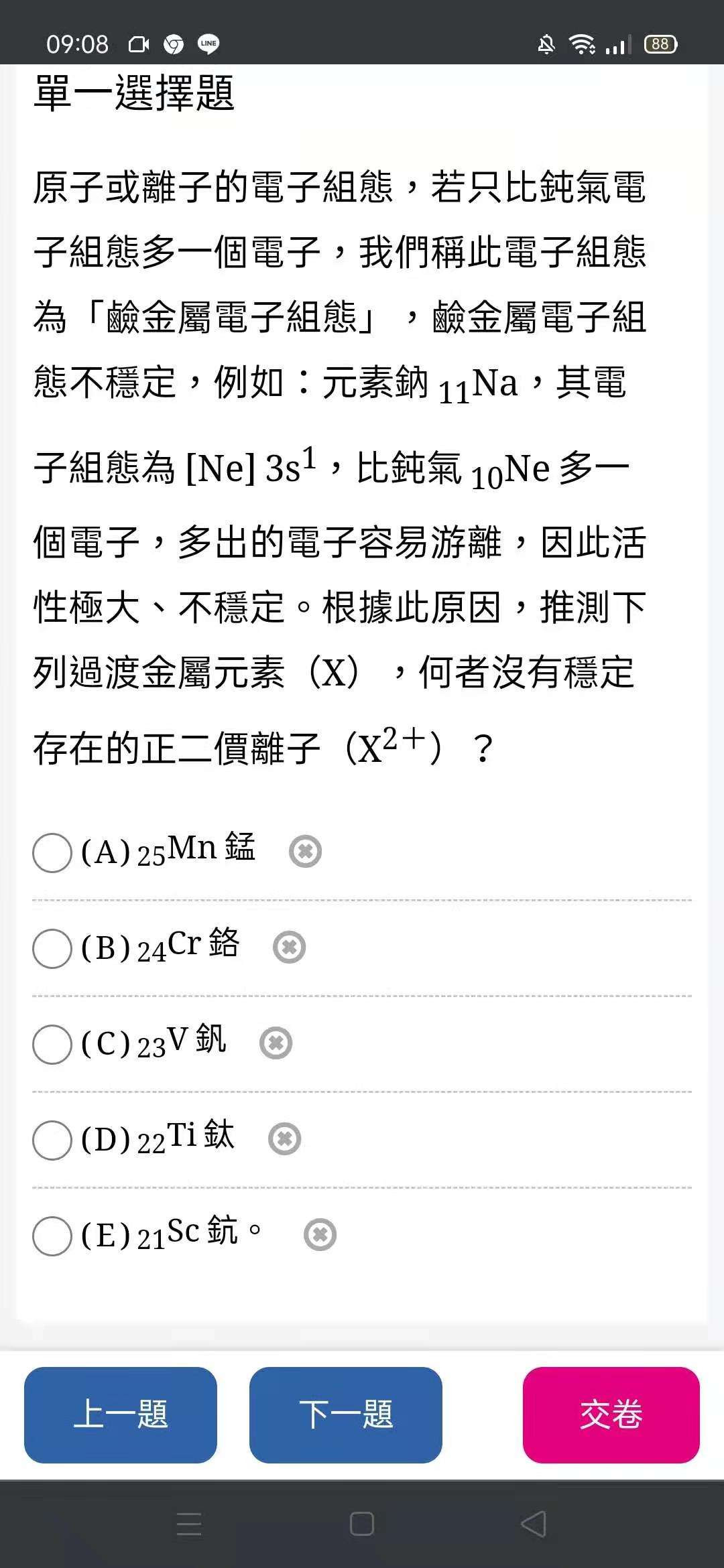The height and width of the screenshot is (1568, 724).
Task: Strike out option (D) via its X icon
Action: pos(284,1139)
